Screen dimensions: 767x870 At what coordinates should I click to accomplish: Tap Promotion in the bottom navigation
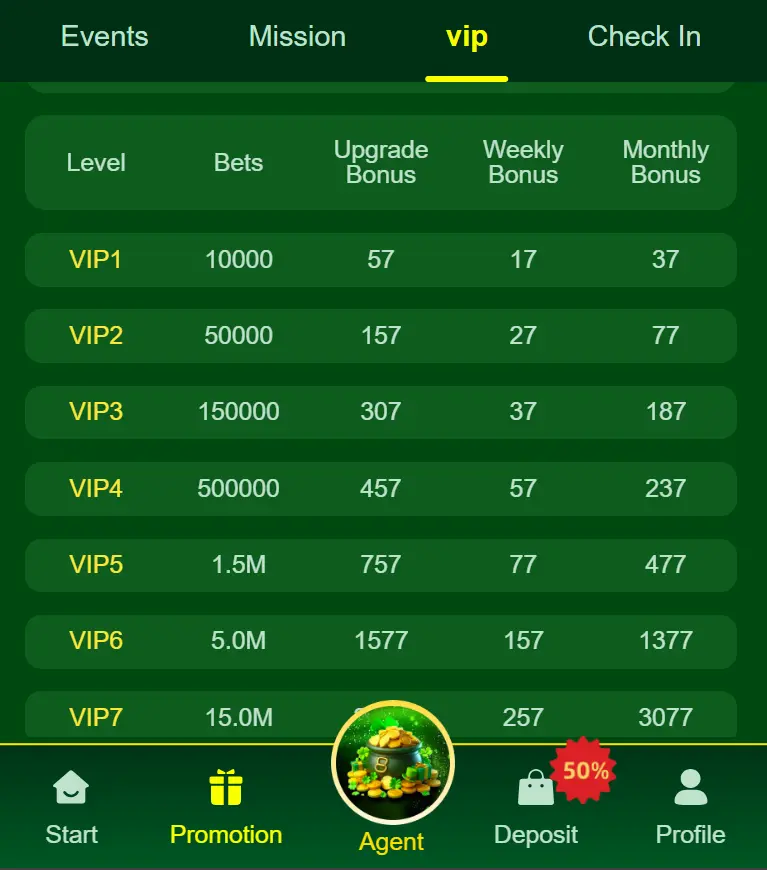(226, 806)
